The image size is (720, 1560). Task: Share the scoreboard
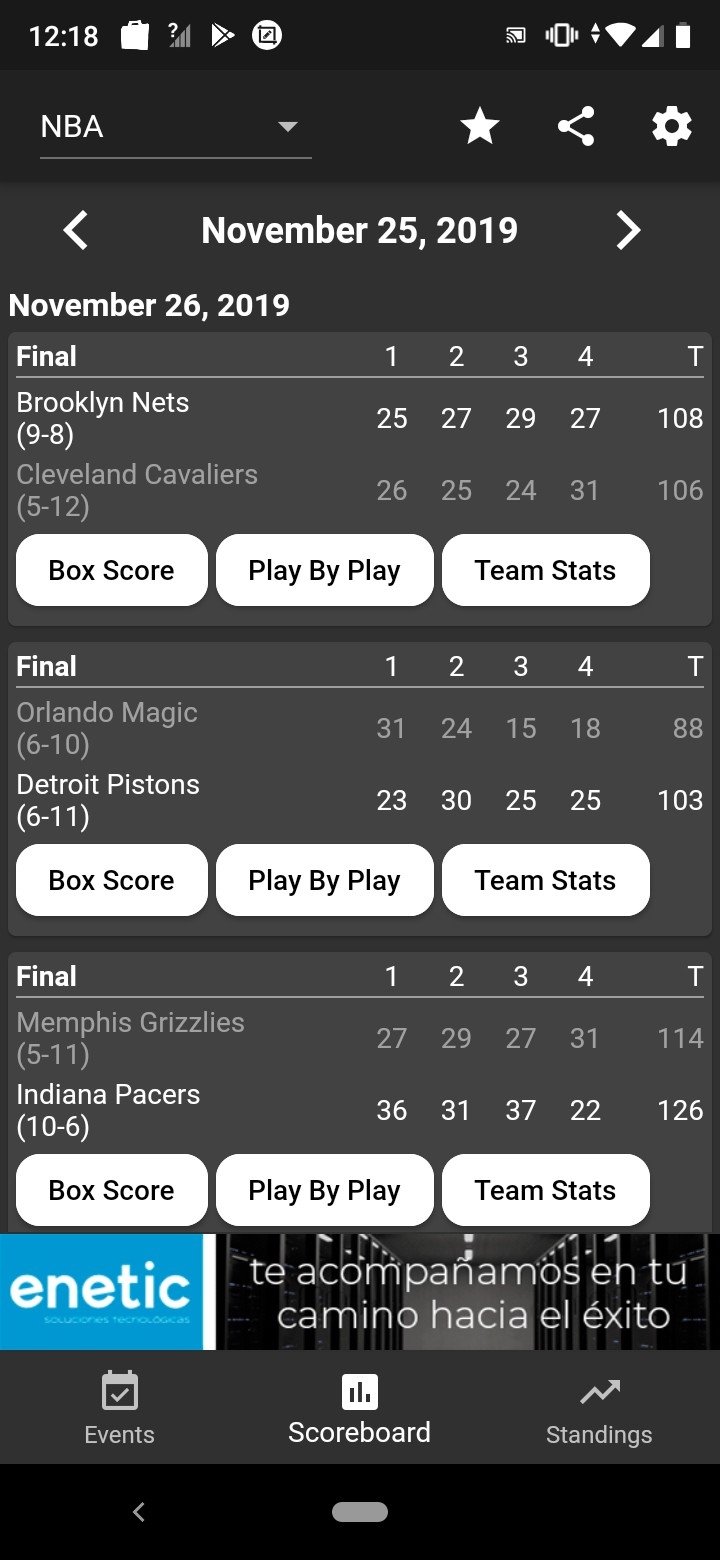(x=576, y=127)
